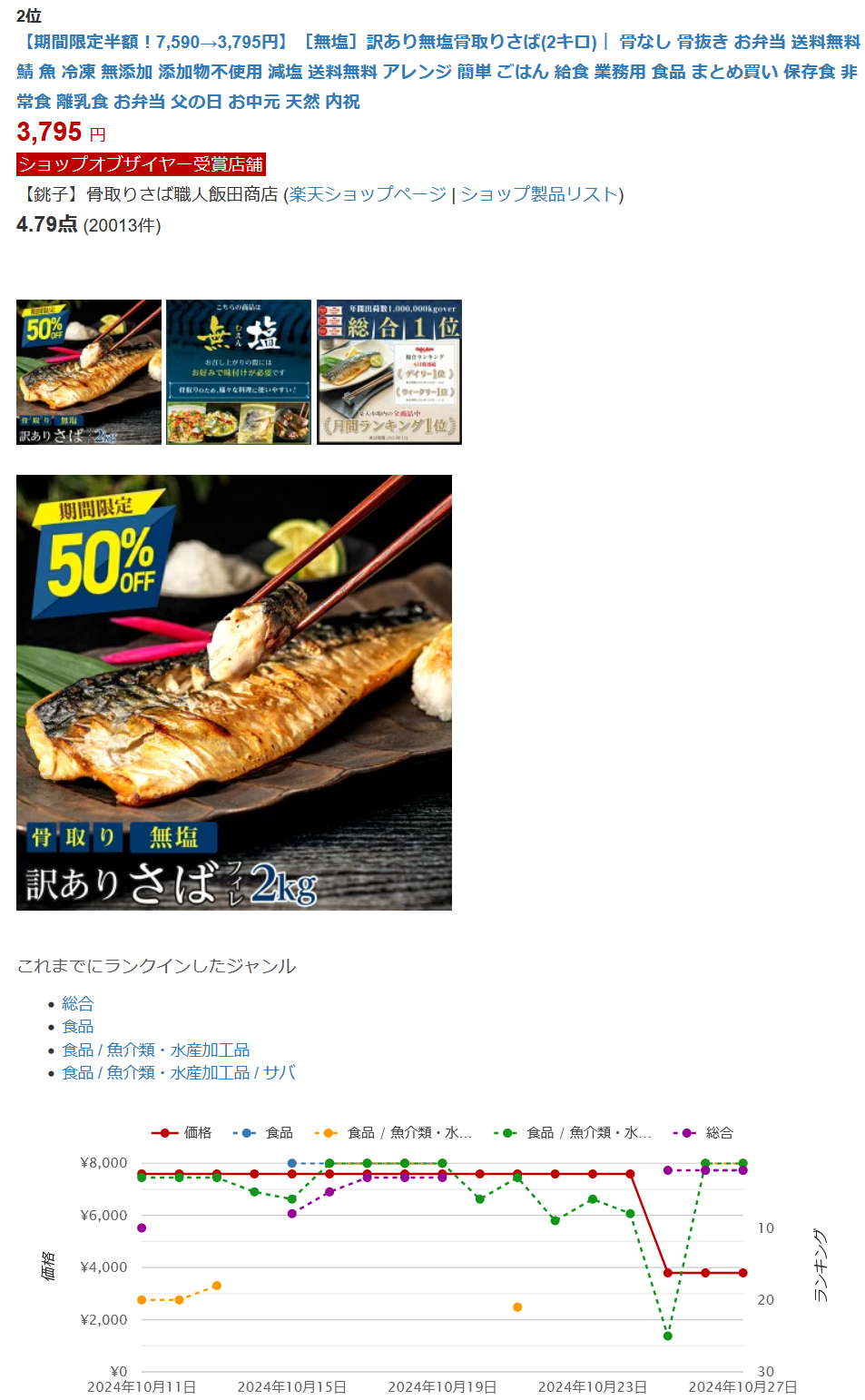Image resolution: width=865 pixels, height=1400 pixels.
Task: Select the 総合1位 ranking thumbnail
Action: tap(389, 372)
